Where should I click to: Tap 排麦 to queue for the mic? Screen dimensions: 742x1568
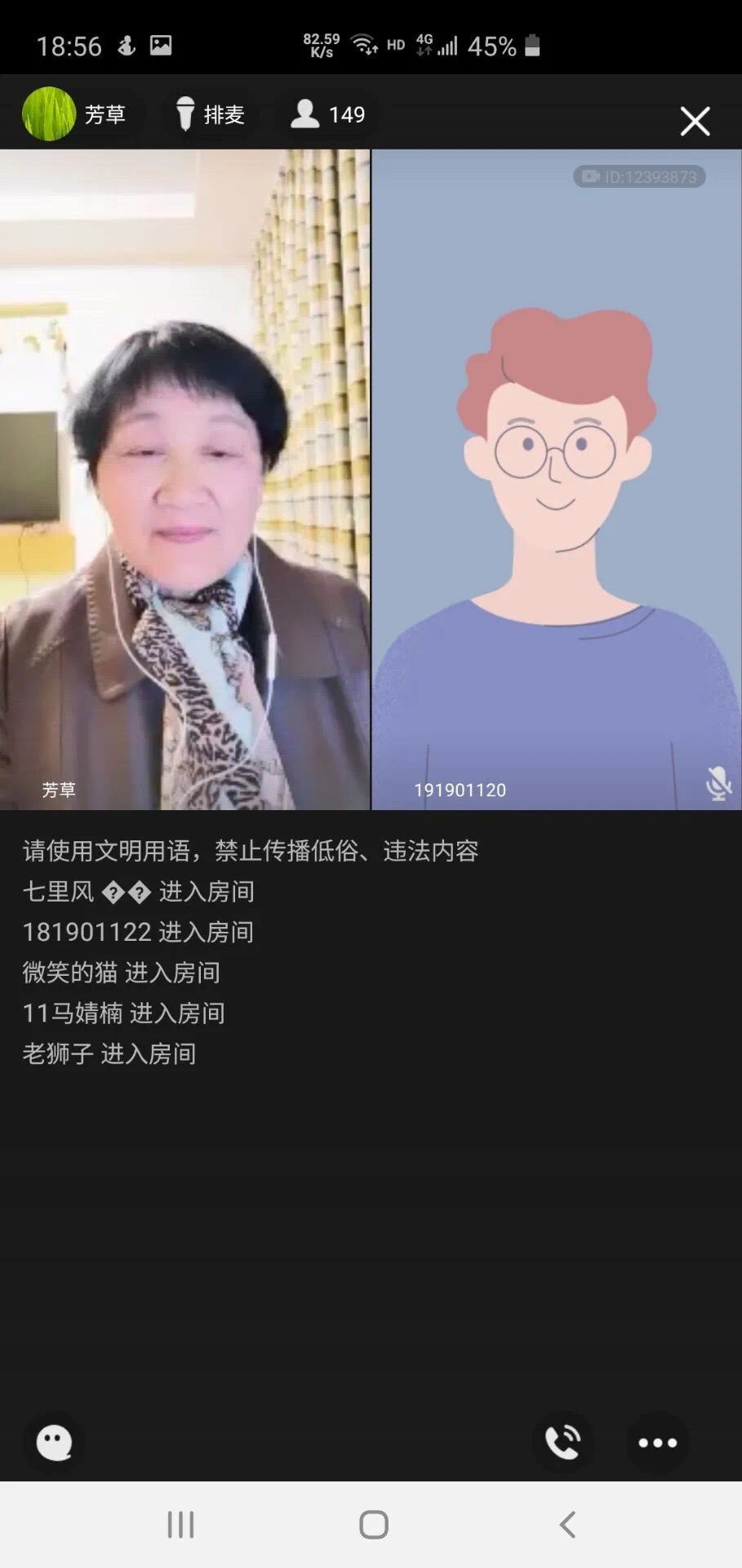click(x=211, y=114)
